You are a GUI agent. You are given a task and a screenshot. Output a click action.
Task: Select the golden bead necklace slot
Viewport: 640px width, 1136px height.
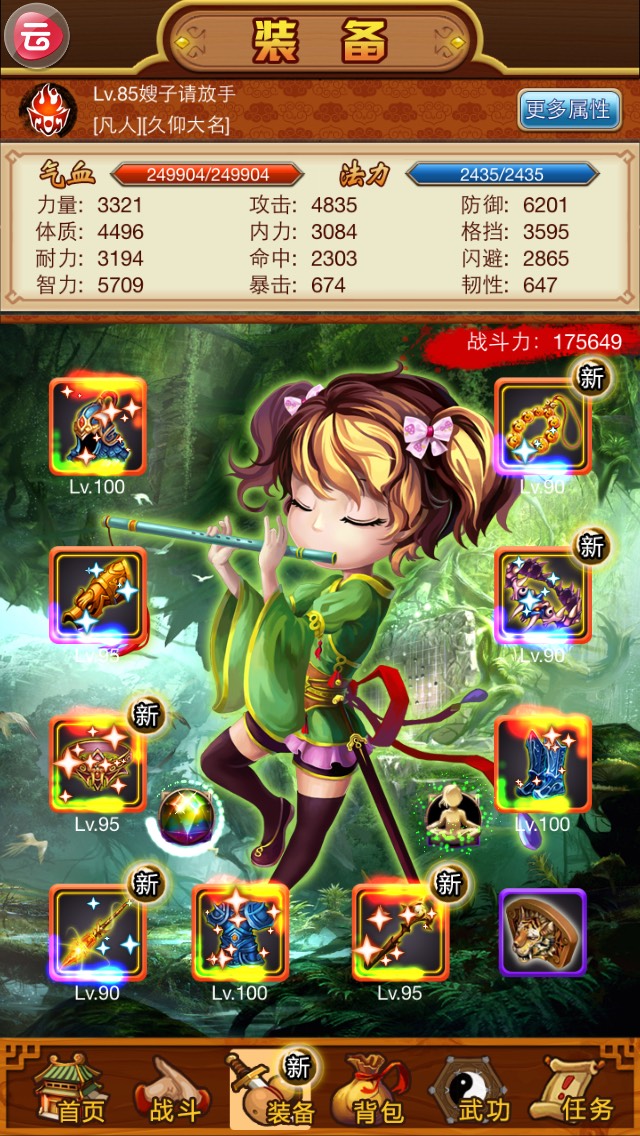pyautogui.click(x=542, y=426)
